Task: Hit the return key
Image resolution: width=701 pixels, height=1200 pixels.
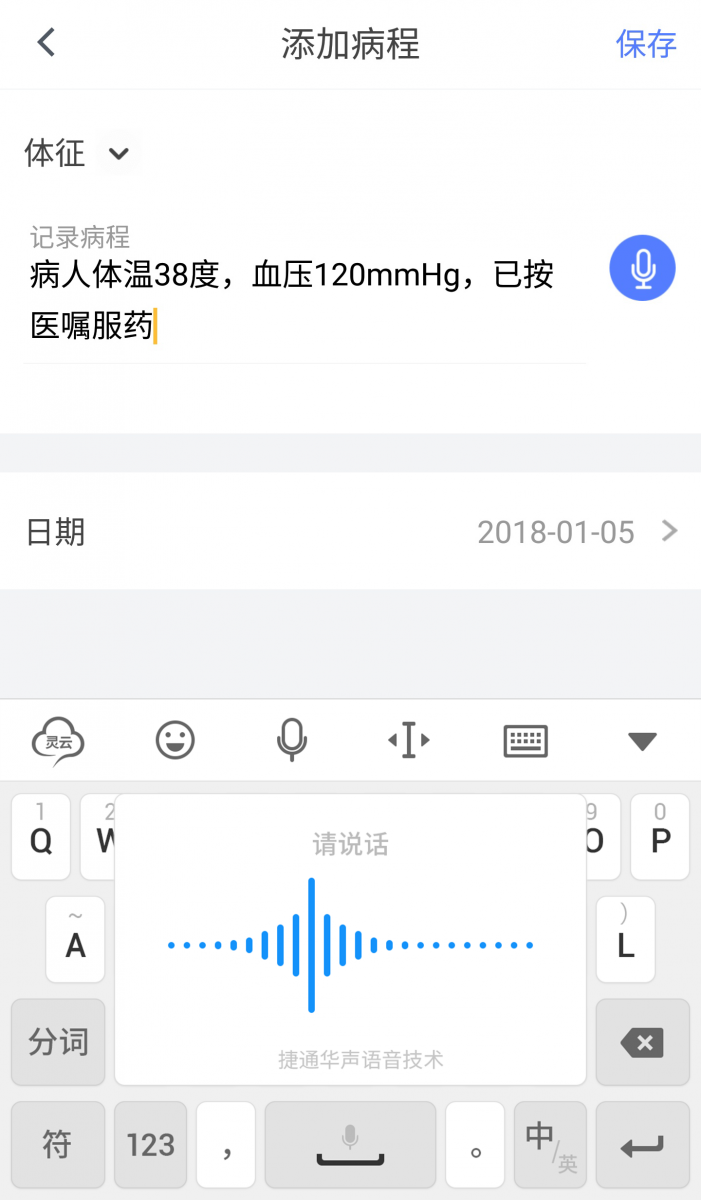Action: pyautogui.click(x=642, y=1144)
